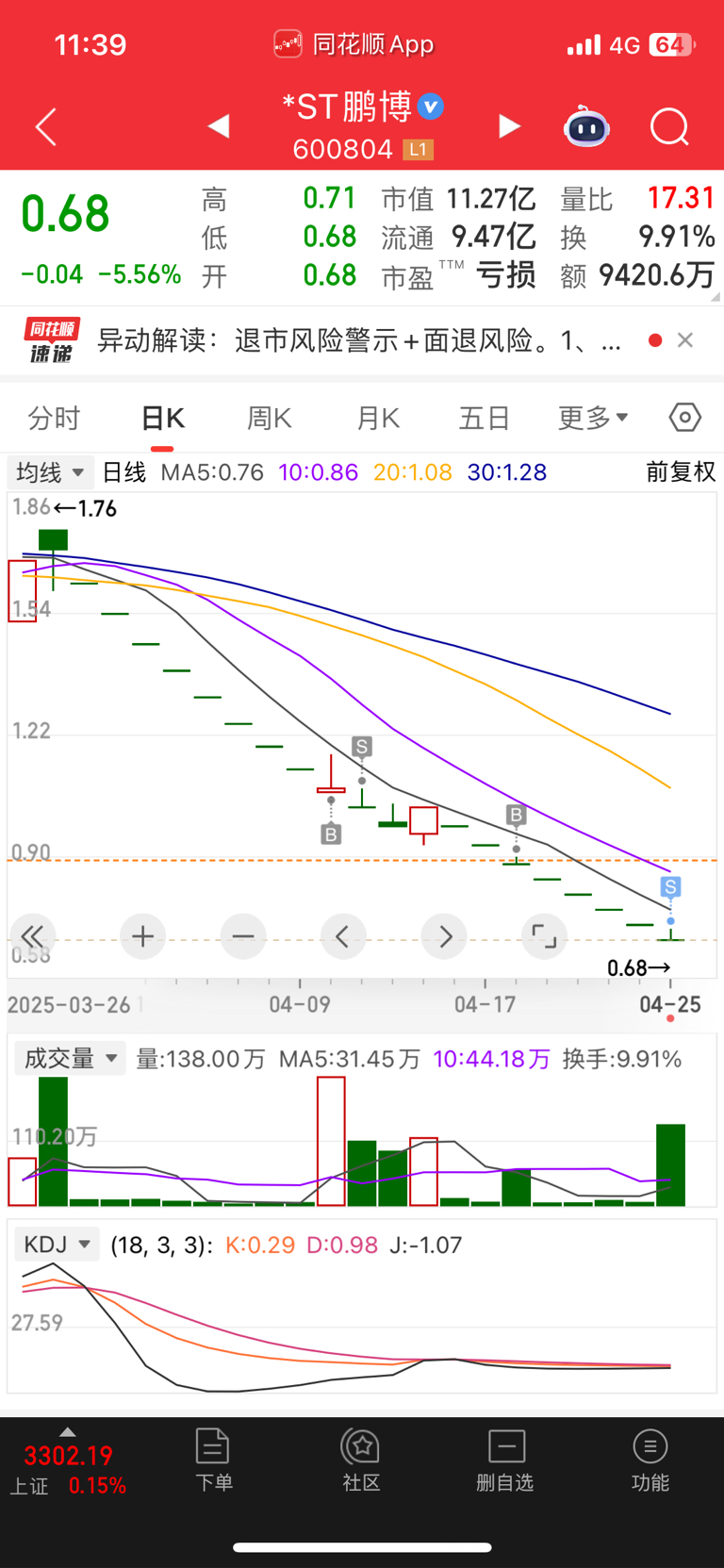The image size is (724, 1568).
Task: Change the 前复权 adjustment mode
Action: 681,472
